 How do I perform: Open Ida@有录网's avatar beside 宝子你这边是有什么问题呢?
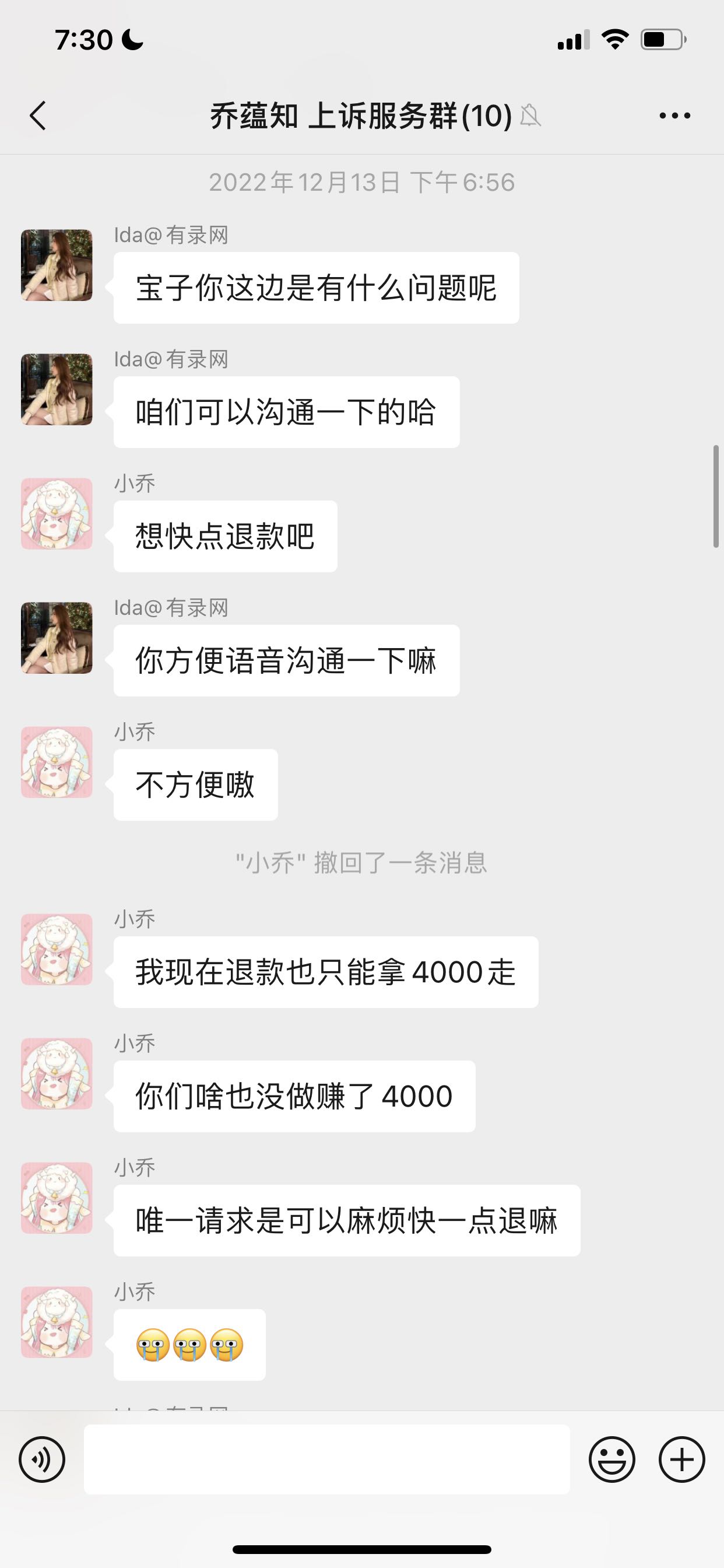(57, 265)
